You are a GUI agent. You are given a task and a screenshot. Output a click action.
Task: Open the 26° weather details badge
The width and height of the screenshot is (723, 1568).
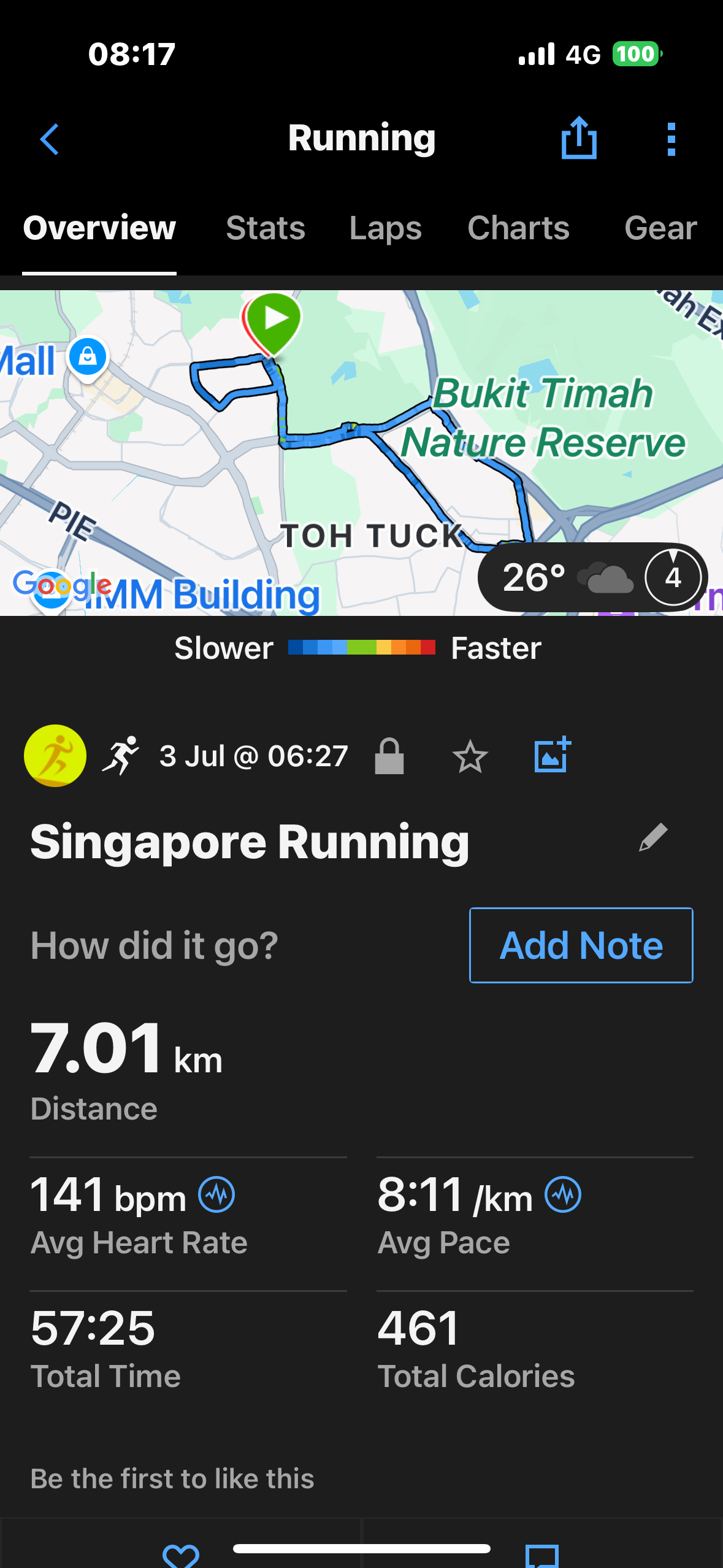pos(592,577)
